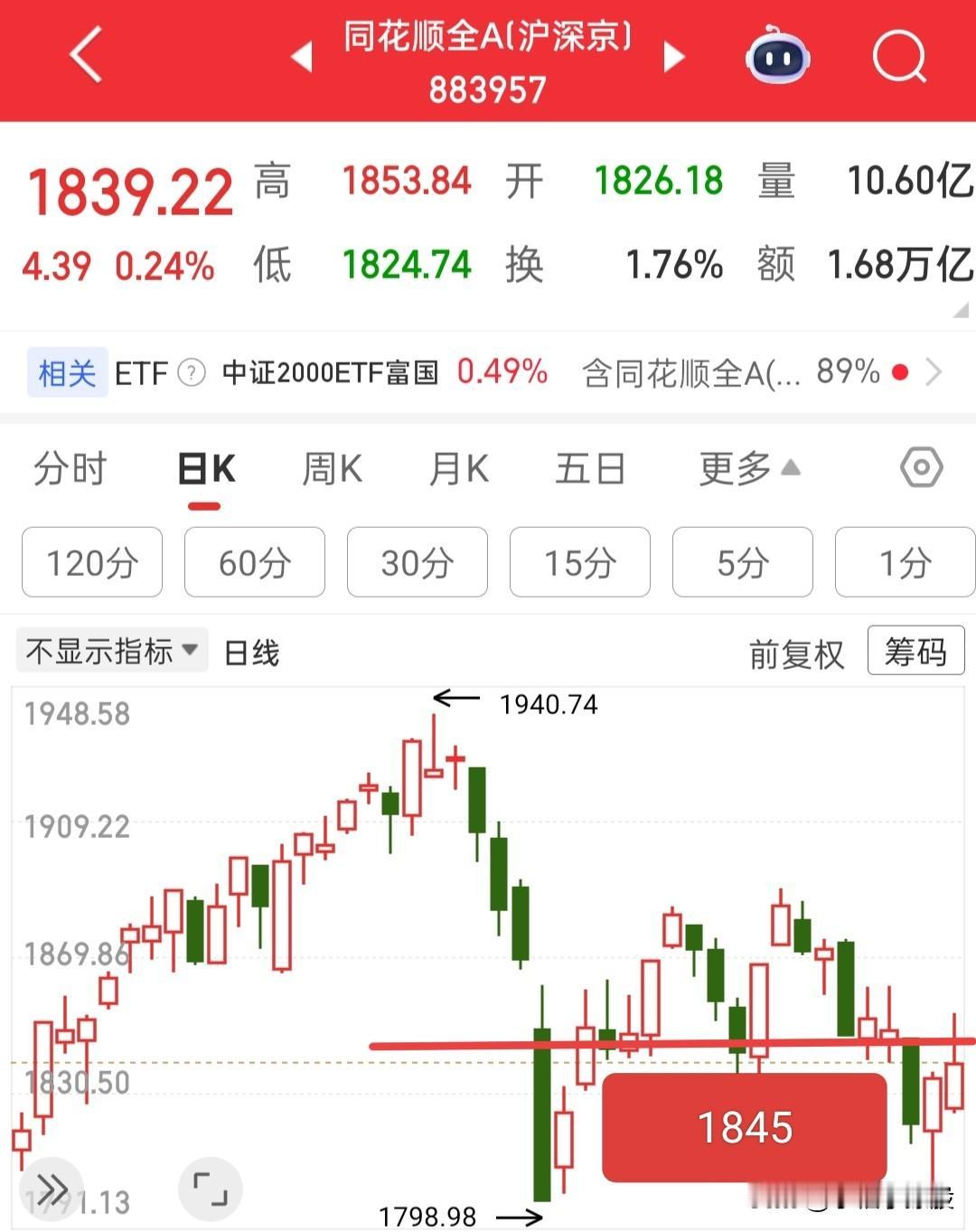The image size is (976, 1232).
Task: Enable the 筹码 chip distribution view
Action: pyautogui.click(x=915, y=653)
